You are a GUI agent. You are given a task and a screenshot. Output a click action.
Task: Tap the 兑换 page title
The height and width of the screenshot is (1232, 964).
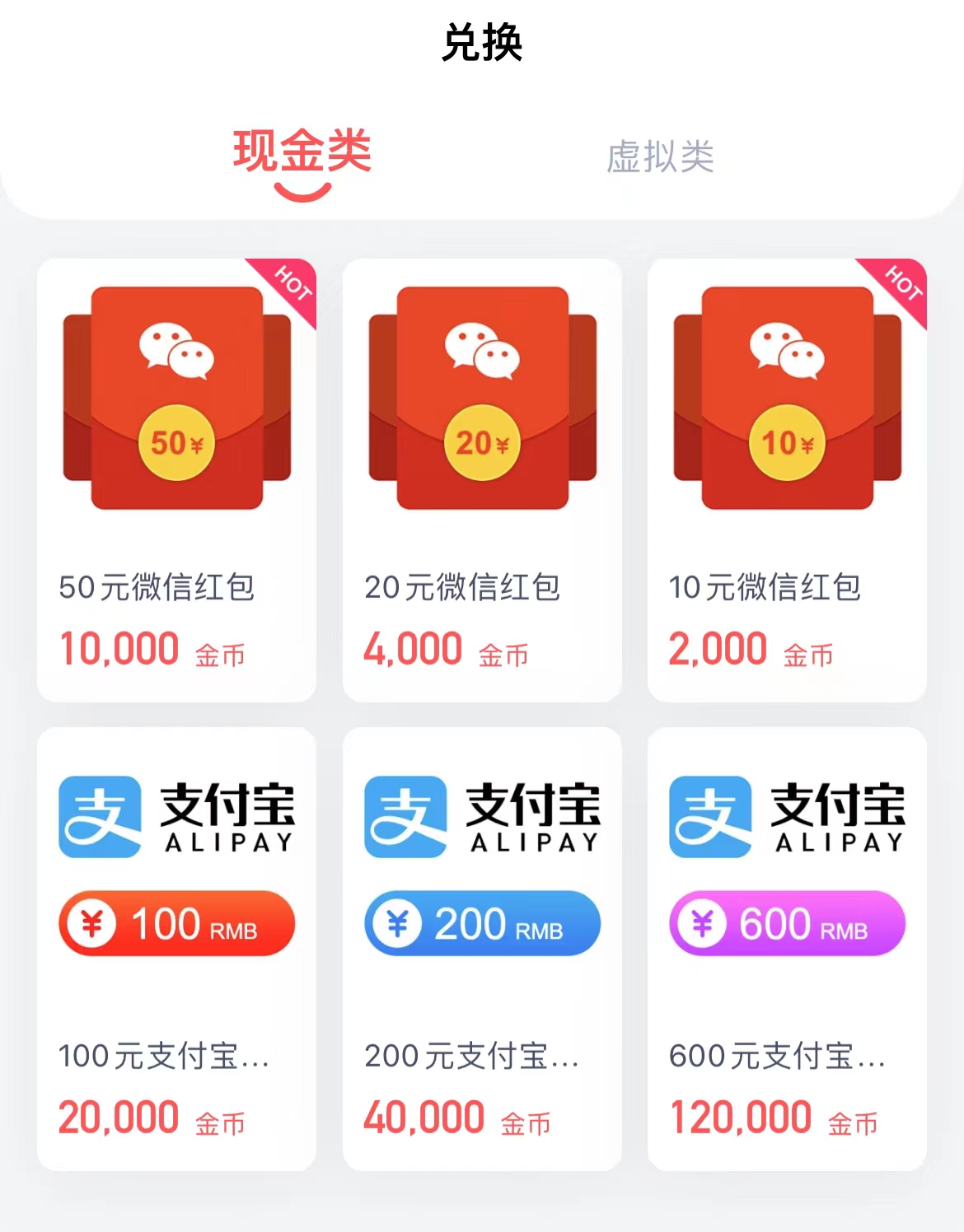click(x=482, y=40)
